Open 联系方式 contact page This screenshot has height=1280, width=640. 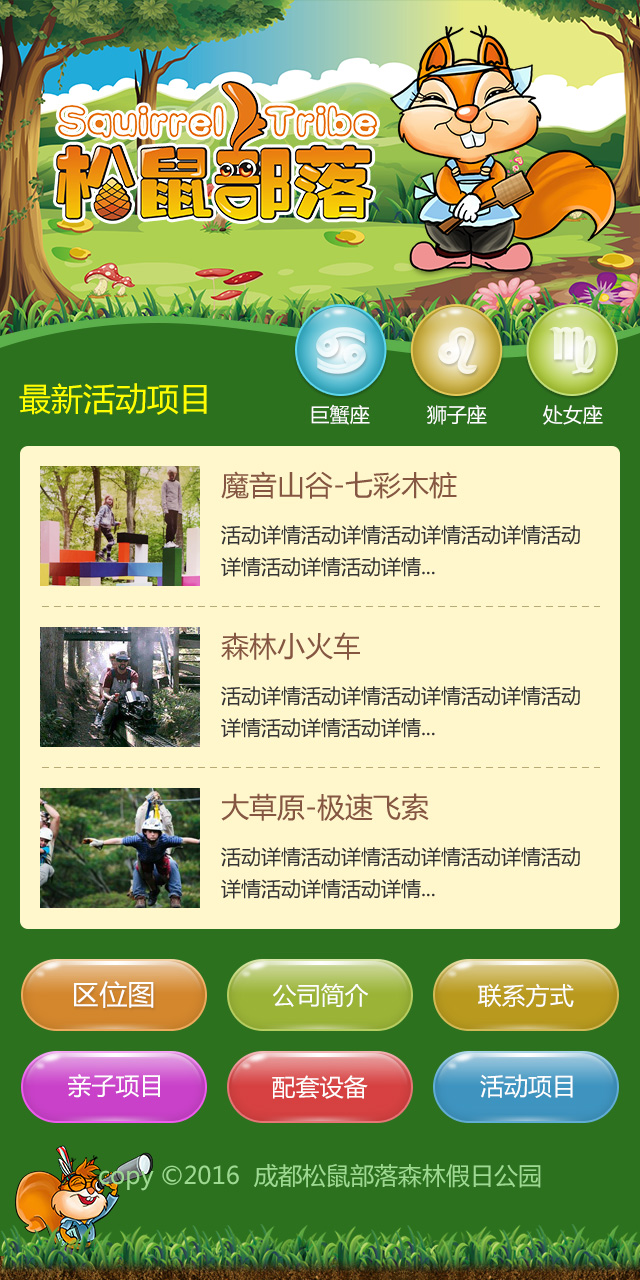point(526,995)
